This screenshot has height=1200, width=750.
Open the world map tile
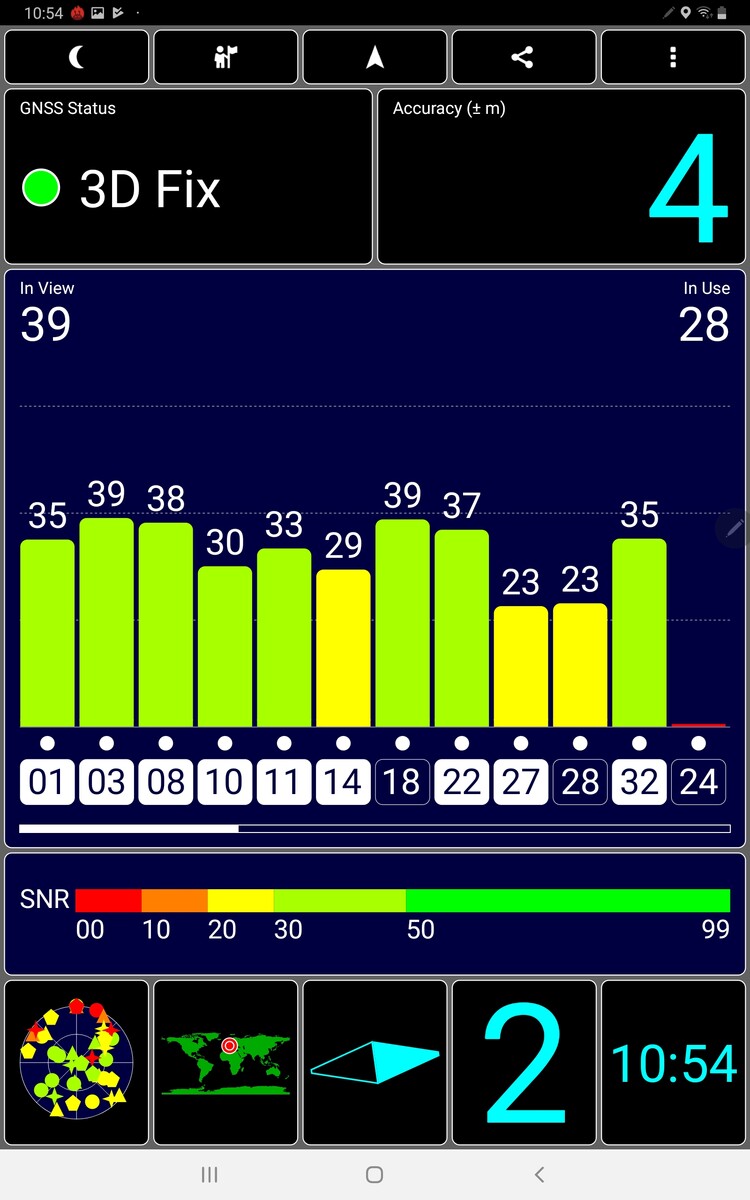(x=226, y=1062)
